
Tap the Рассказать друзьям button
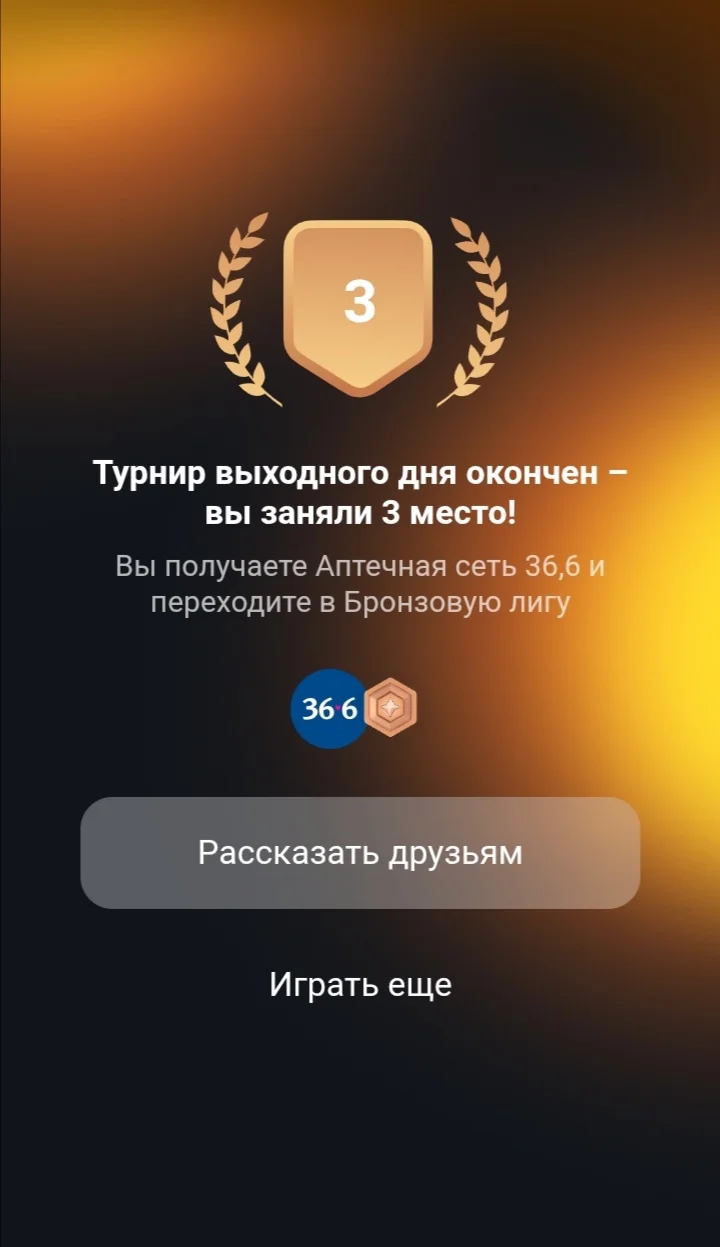click(x=360, y=853)
